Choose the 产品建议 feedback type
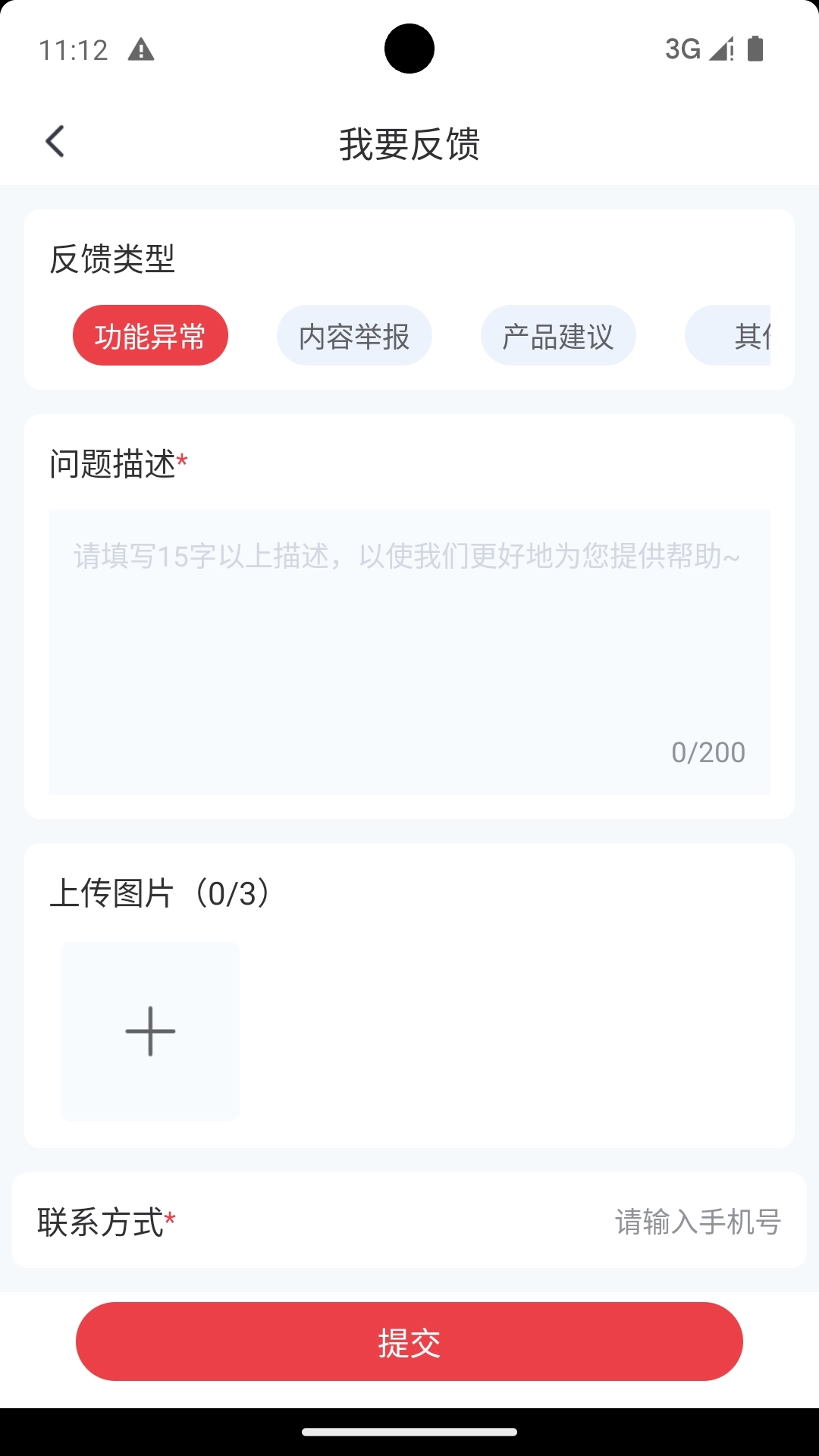This screenshot has width=819, height=1456. point(558,335)
